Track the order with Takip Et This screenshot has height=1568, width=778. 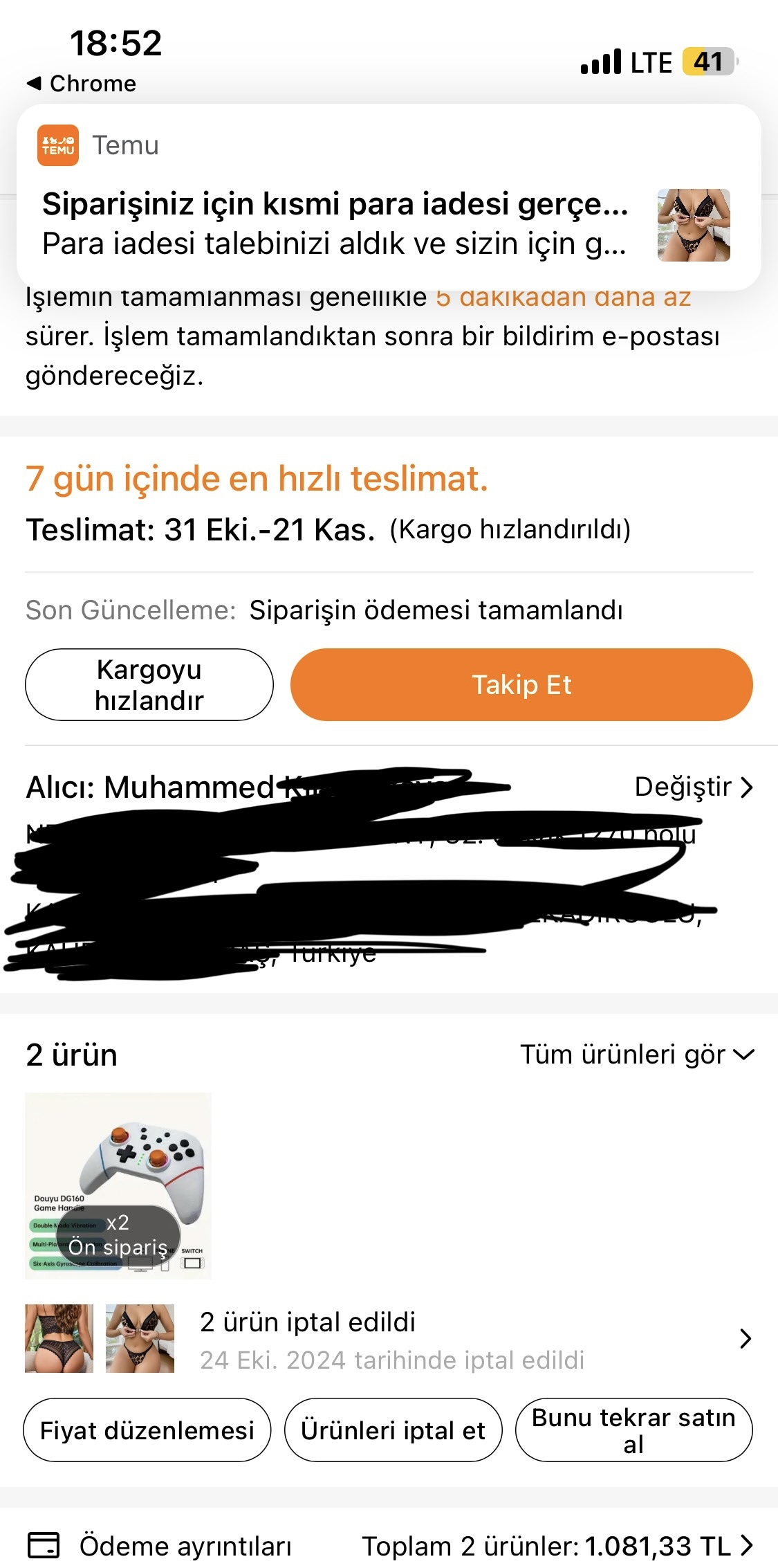(x=521, y=684)
